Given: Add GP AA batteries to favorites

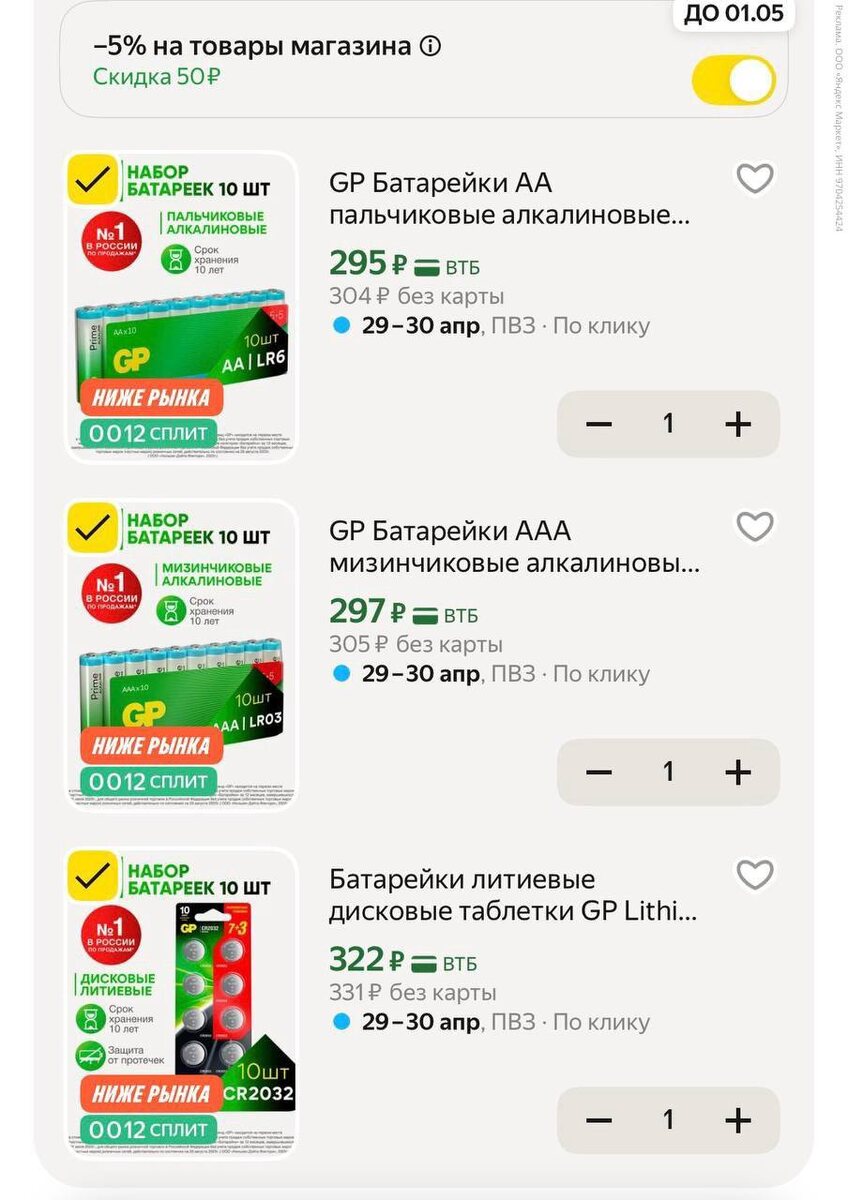Looking at the screenshot, I should coord(754,179).
